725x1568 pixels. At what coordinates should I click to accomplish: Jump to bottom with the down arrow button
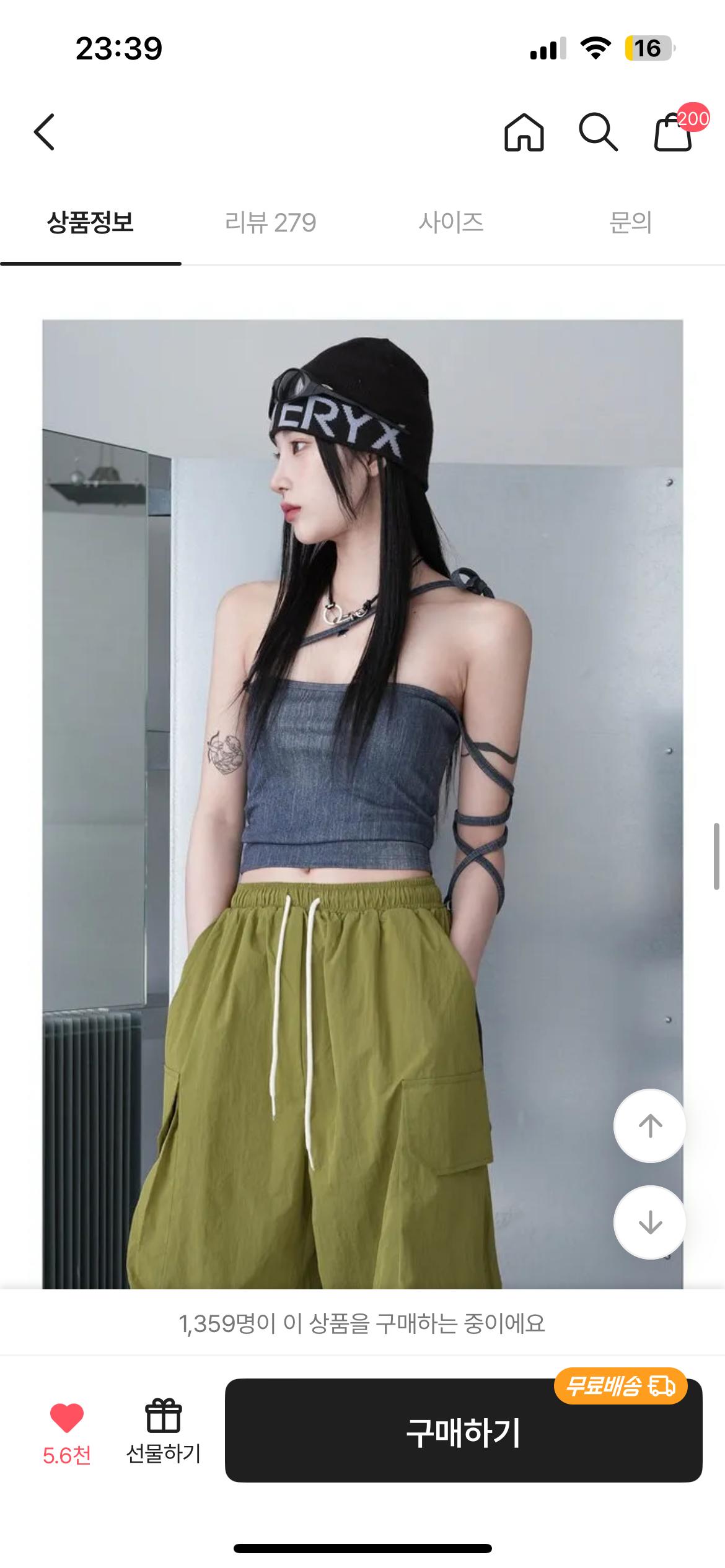[x=650, y=1222]
